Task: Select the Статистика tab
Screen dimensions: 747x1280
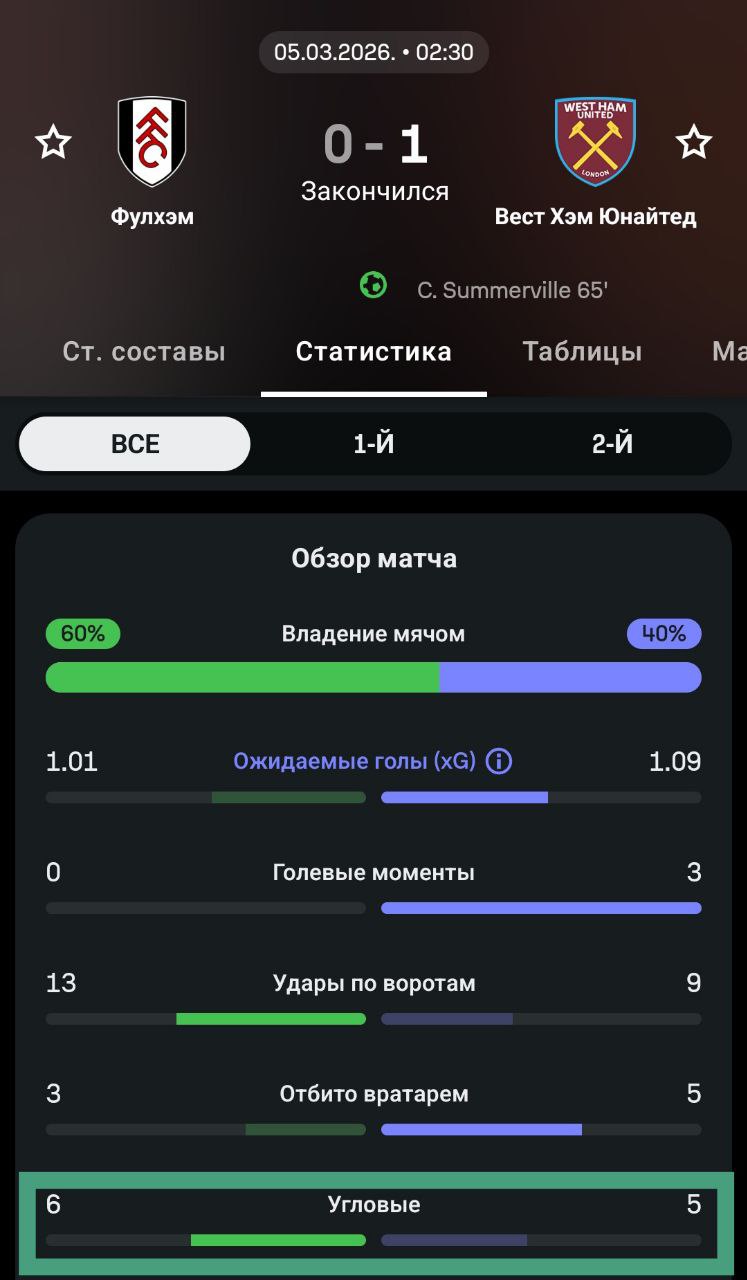Action: 373,352
